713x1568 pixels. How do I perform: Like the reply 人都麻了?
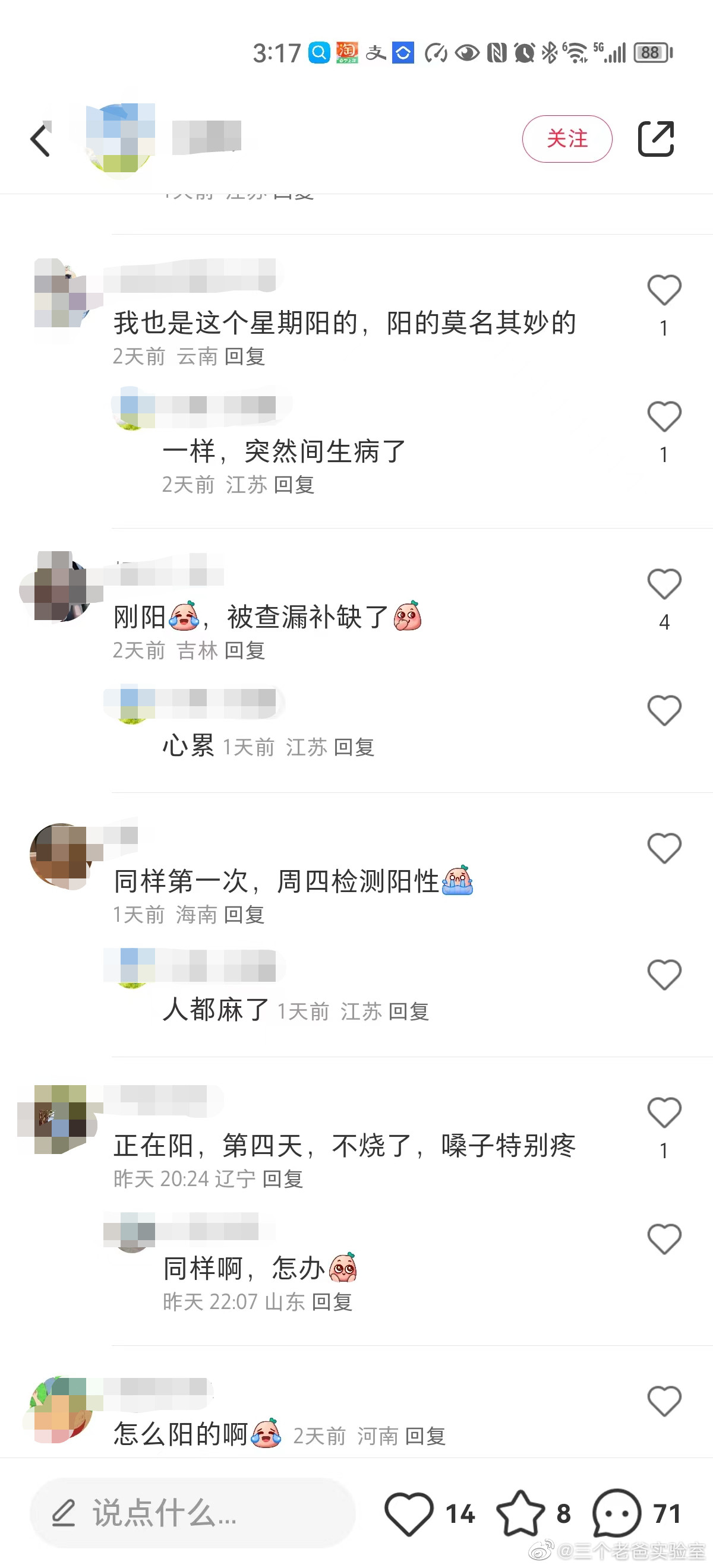(x=664, y=975)
